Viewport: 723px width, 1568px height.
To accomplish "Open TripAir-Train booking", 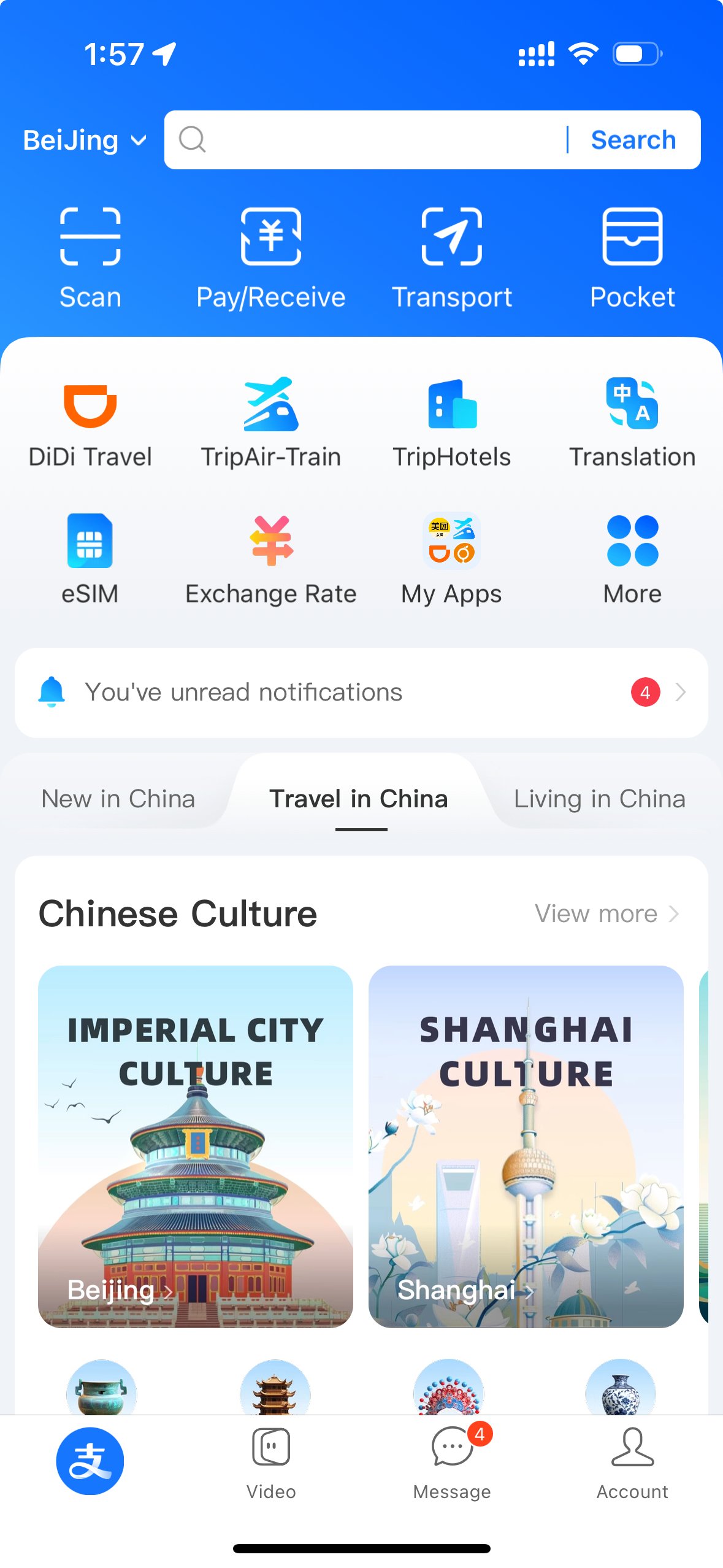I will [x=272, y=423].
